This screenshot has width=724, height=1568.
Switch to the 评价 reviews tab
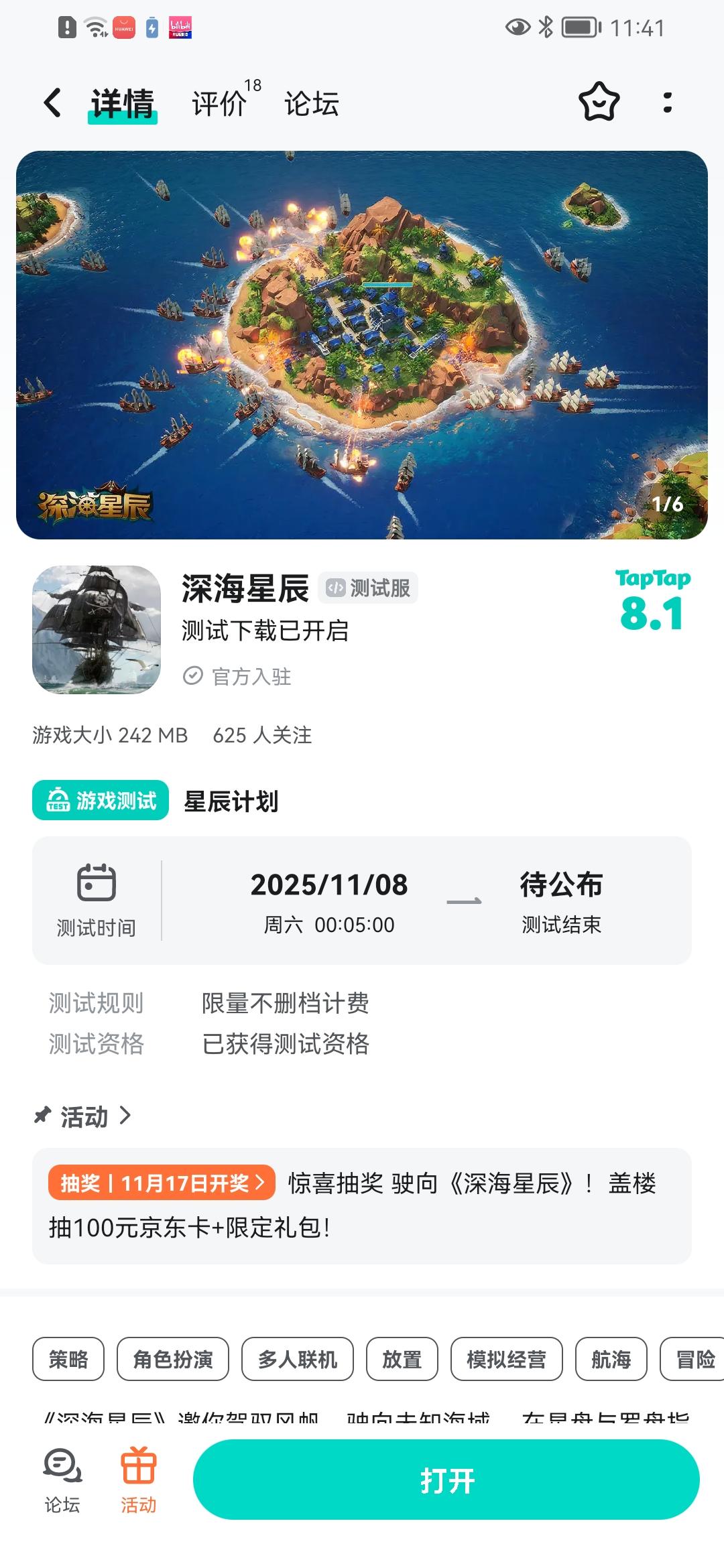(x=218, y=104)
